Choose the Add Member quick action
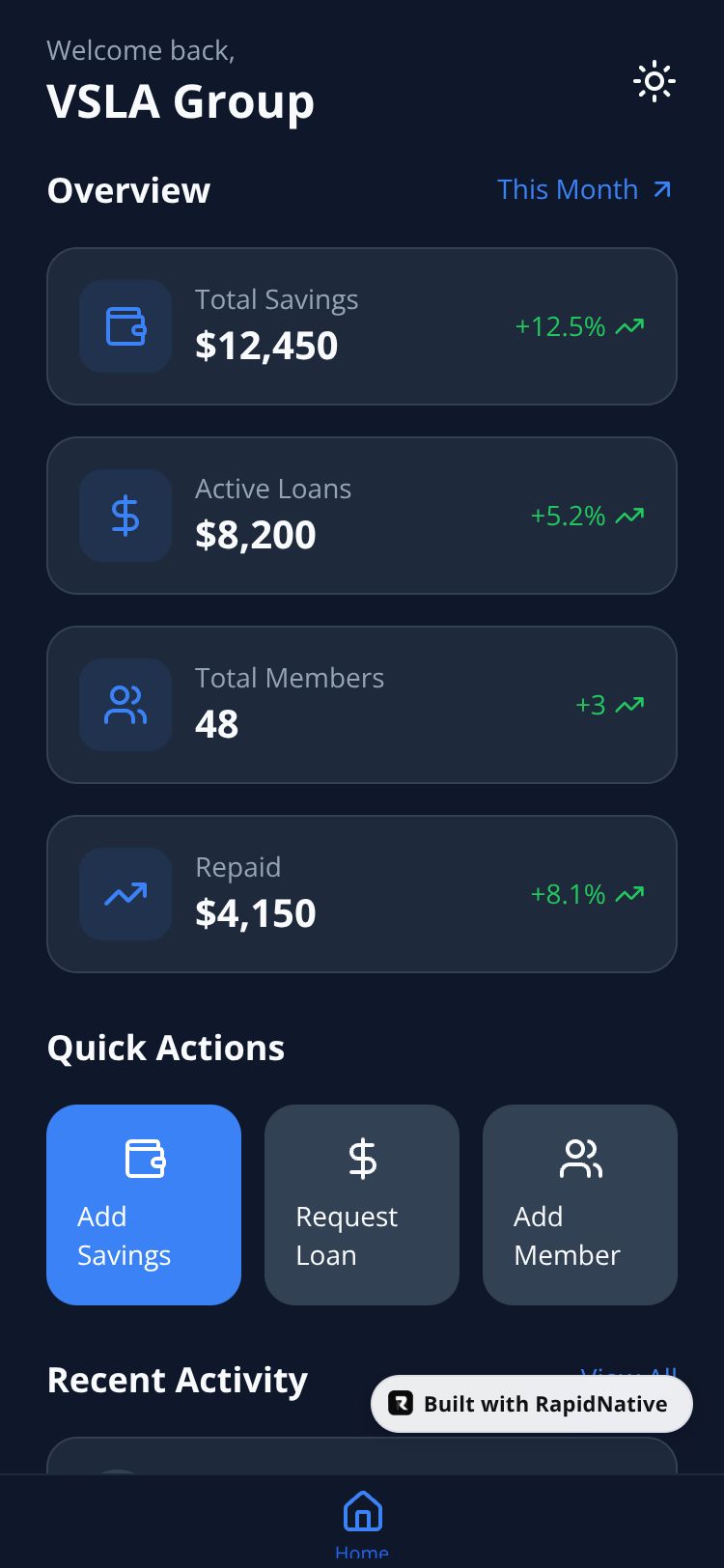 [x=579, y=1204]
